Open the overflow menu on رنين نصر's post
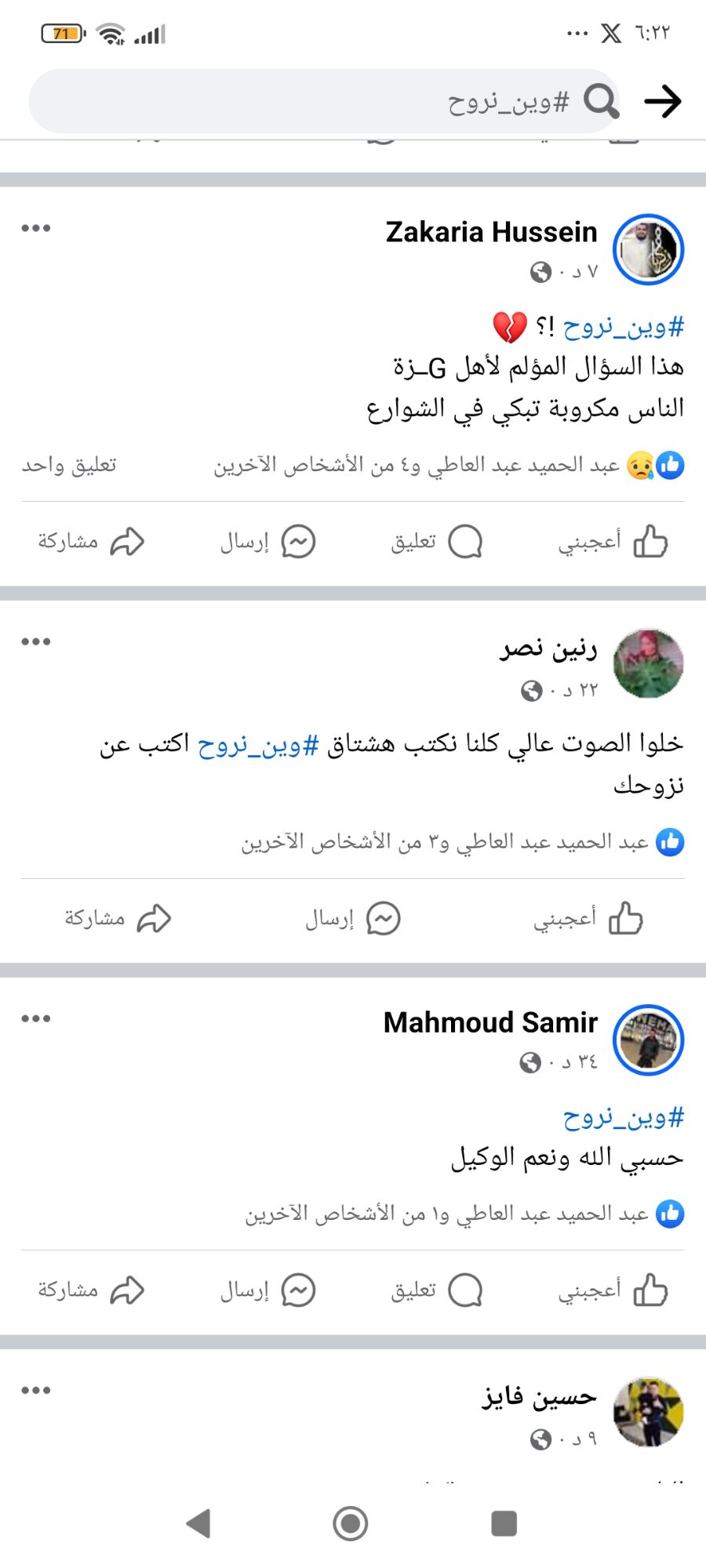The width and height of the screenshot is (706, 1568). click(x=36, y=641)
